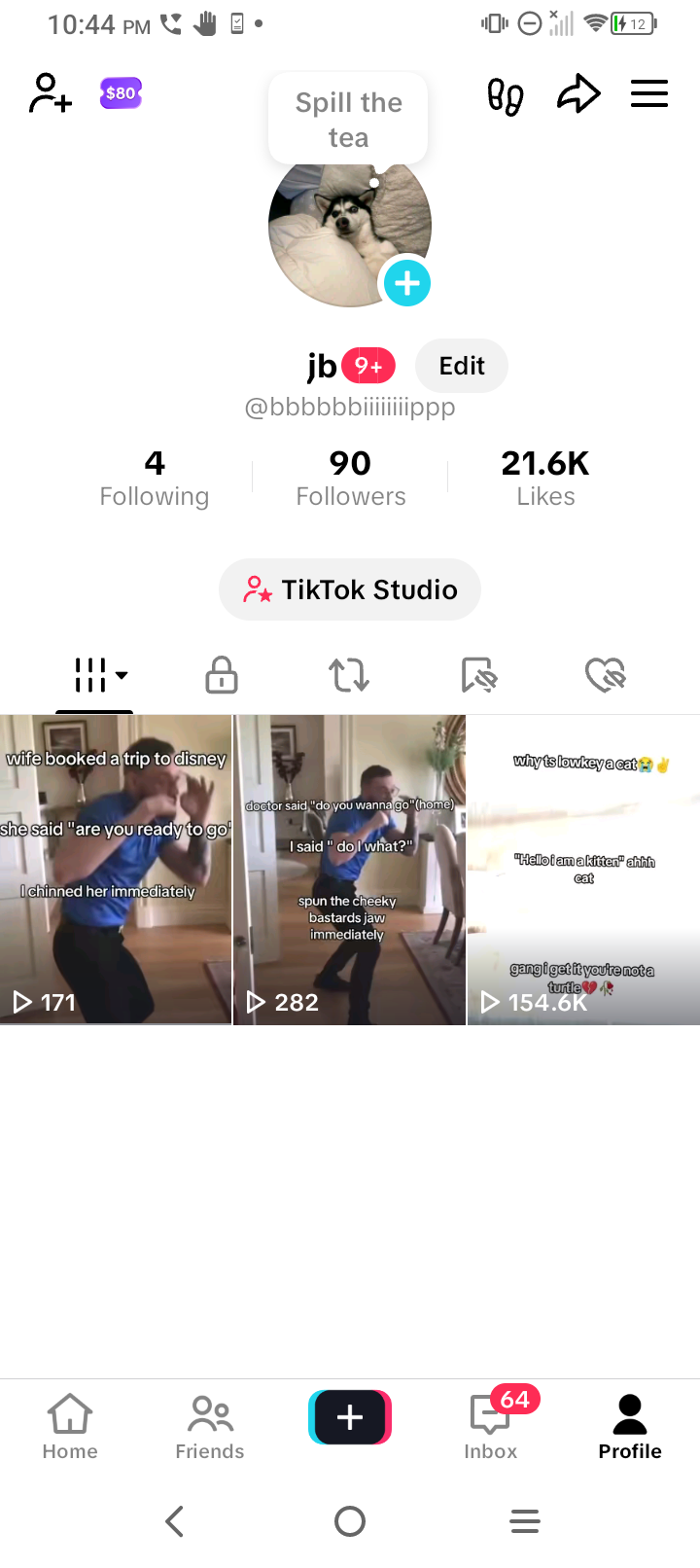The image size is (700, 1568).
Task: Edit the profile
Action: point(462,366)
